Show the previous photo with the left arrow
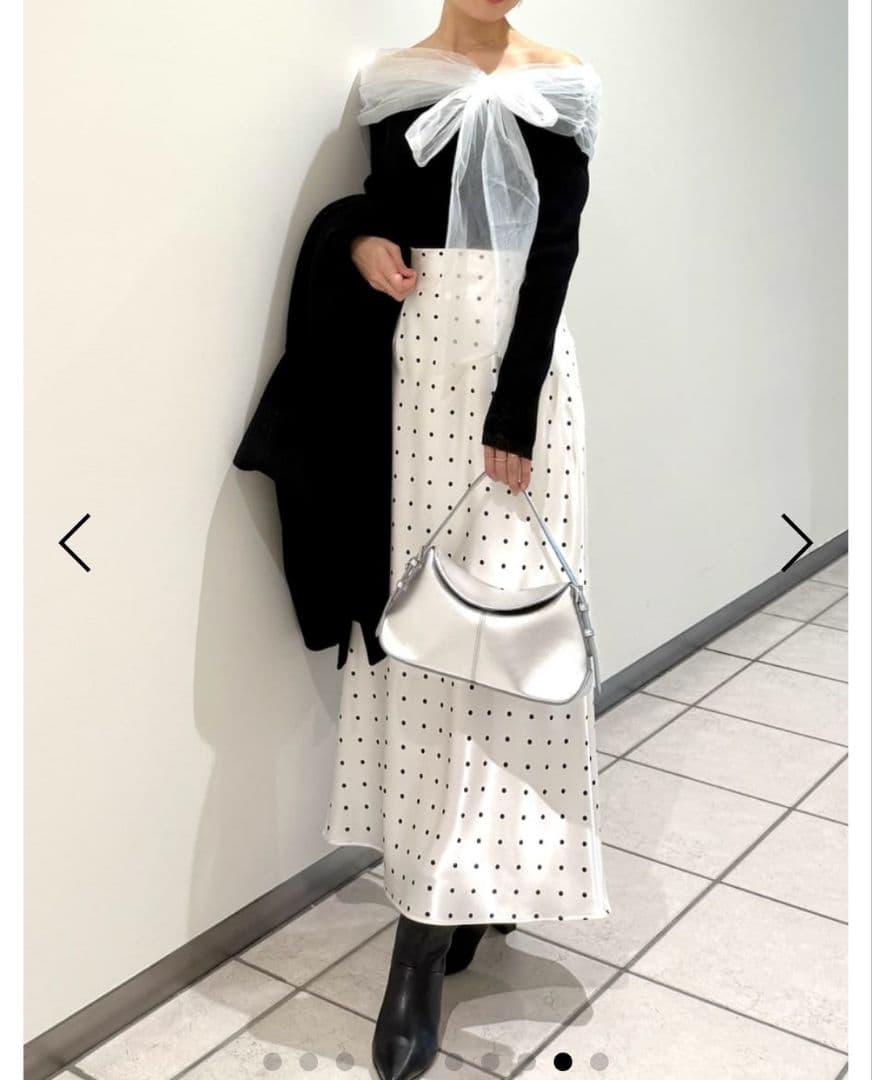Viewport: 872px width, 1080px height. 75,543
